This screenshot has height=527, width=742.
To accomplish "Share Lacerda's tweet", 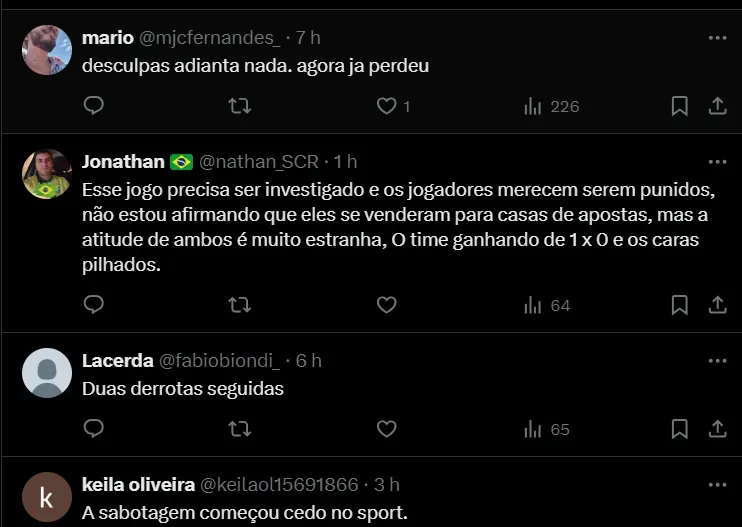I will pyautogui.click(x=717, y=429).
